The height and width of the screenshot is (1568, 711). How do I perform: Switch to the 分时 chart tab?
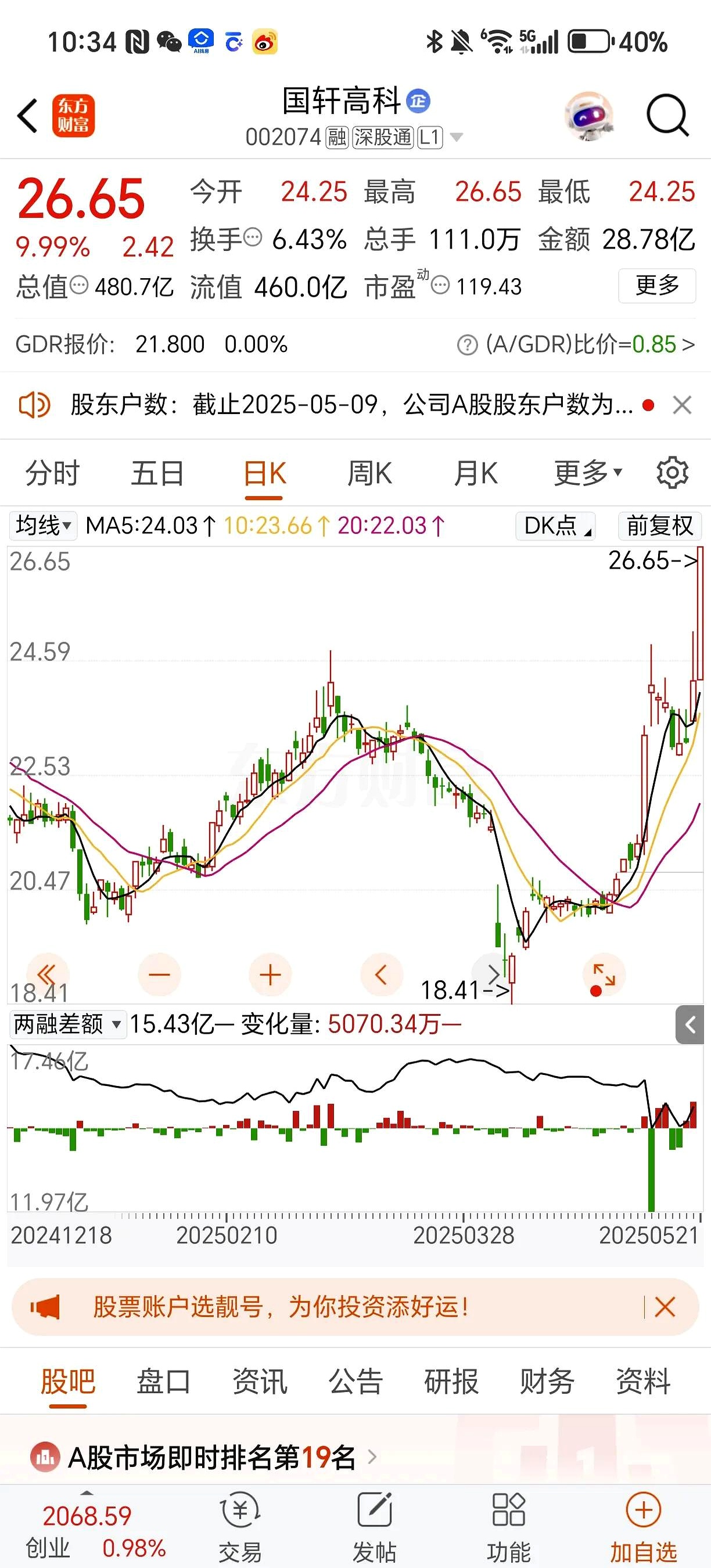click(52, 473)
